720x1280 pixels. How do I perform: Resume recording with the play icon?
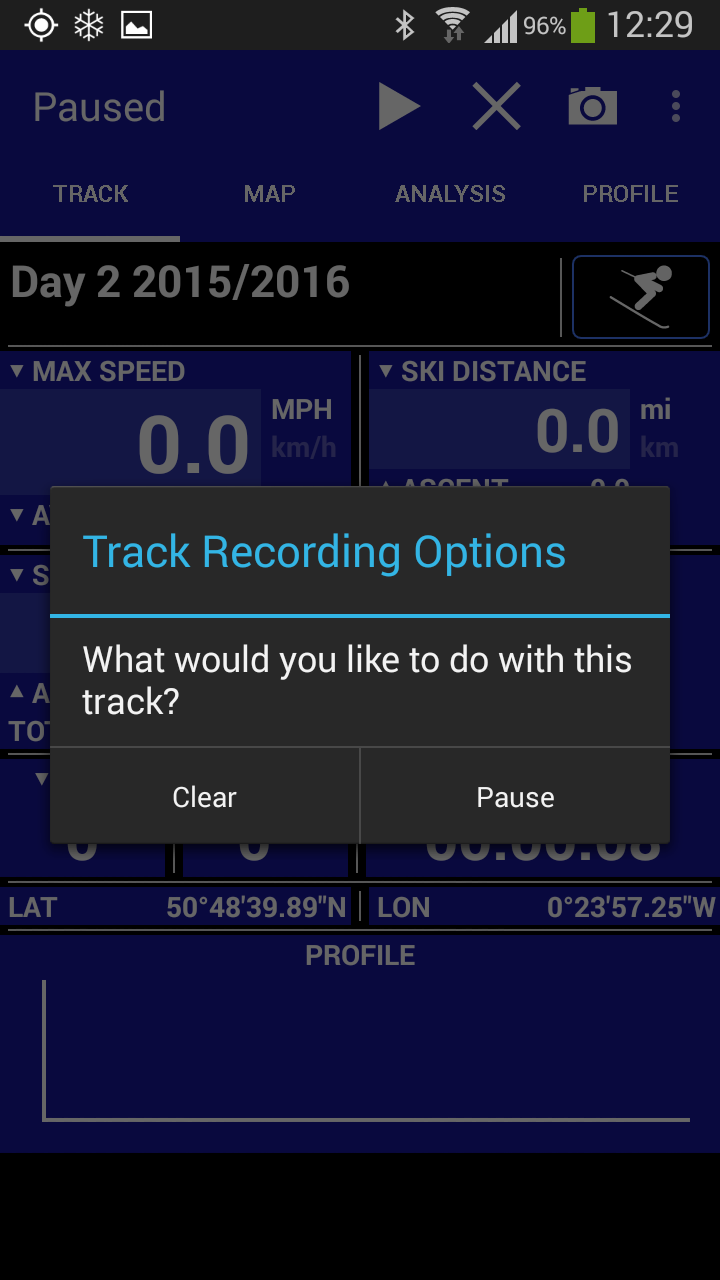[398, 107]
